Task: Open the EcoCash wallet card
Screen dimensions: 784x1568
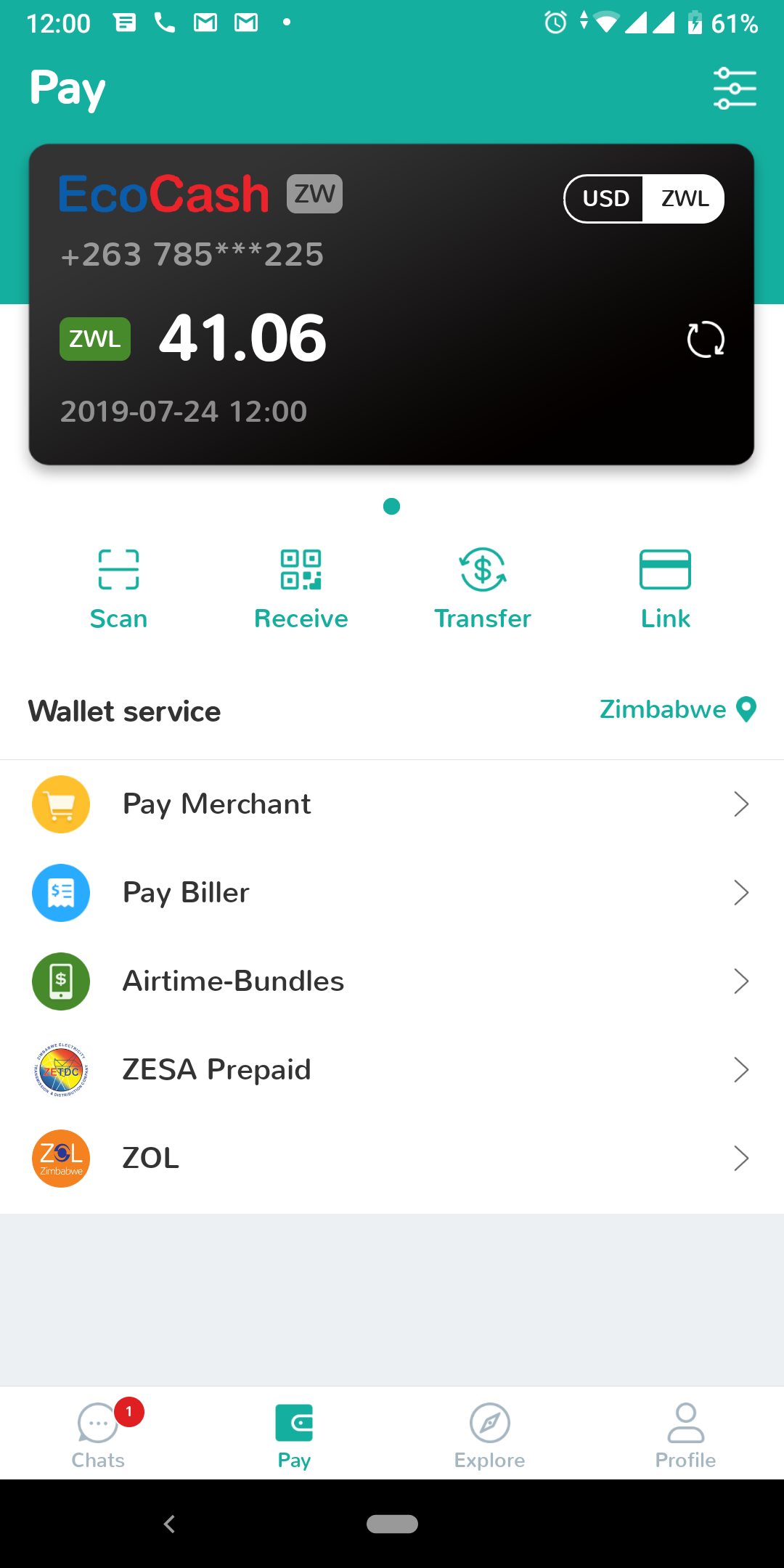Action: (x=392, y=304)
